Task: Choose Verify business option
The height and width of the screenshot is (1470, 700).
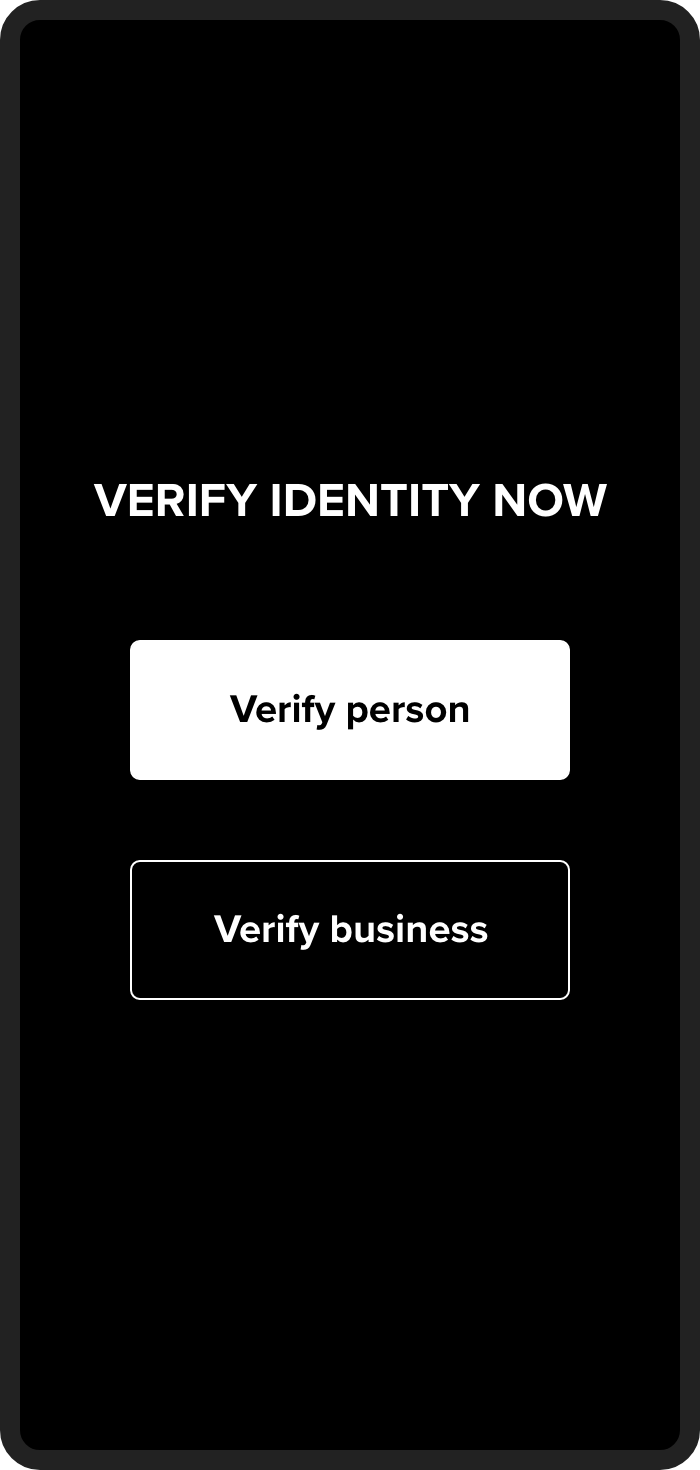Action: pos(350,930)
